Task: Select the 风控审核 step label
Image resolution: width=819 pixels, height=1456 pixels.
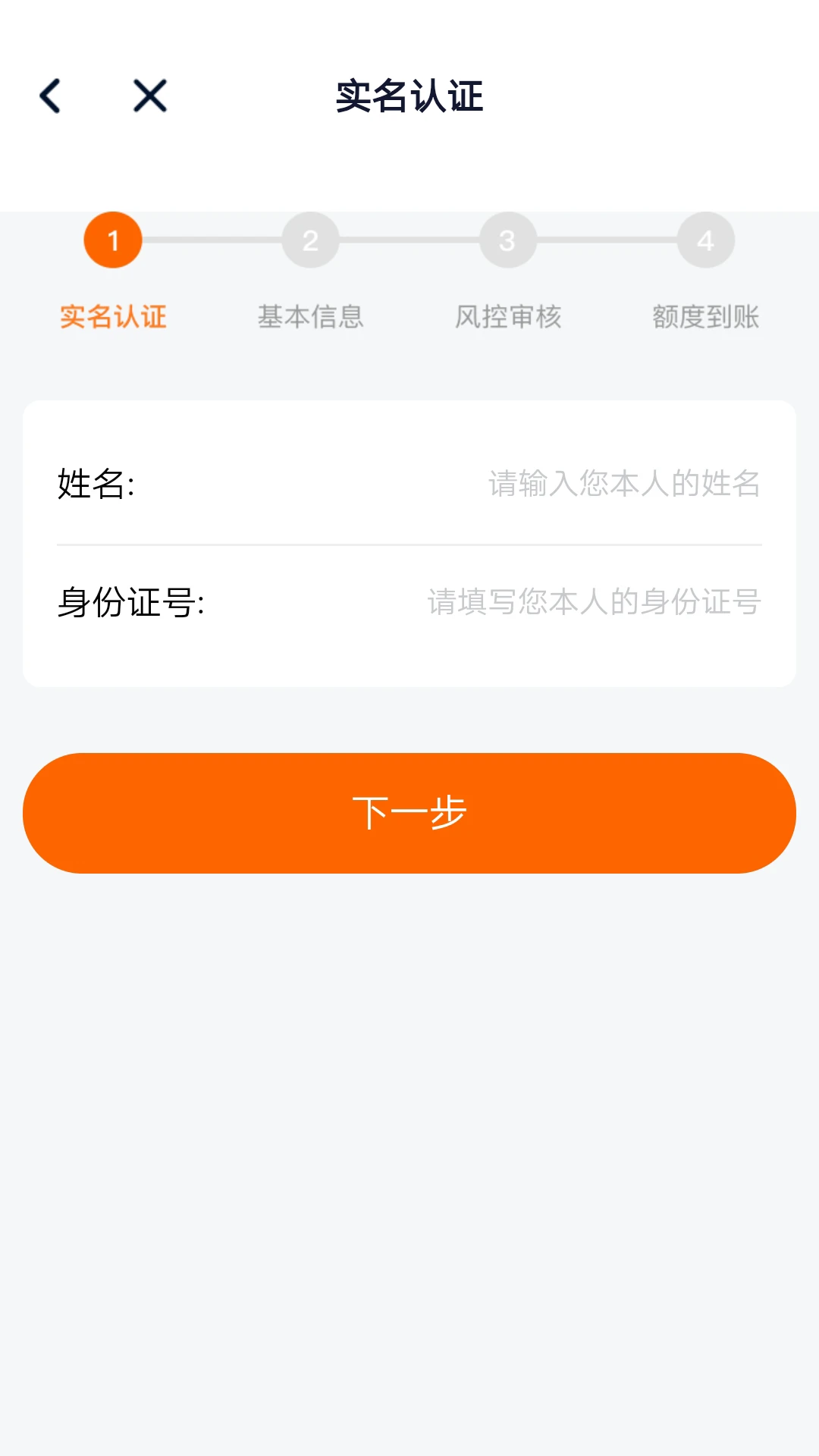Action: (508, 317)
